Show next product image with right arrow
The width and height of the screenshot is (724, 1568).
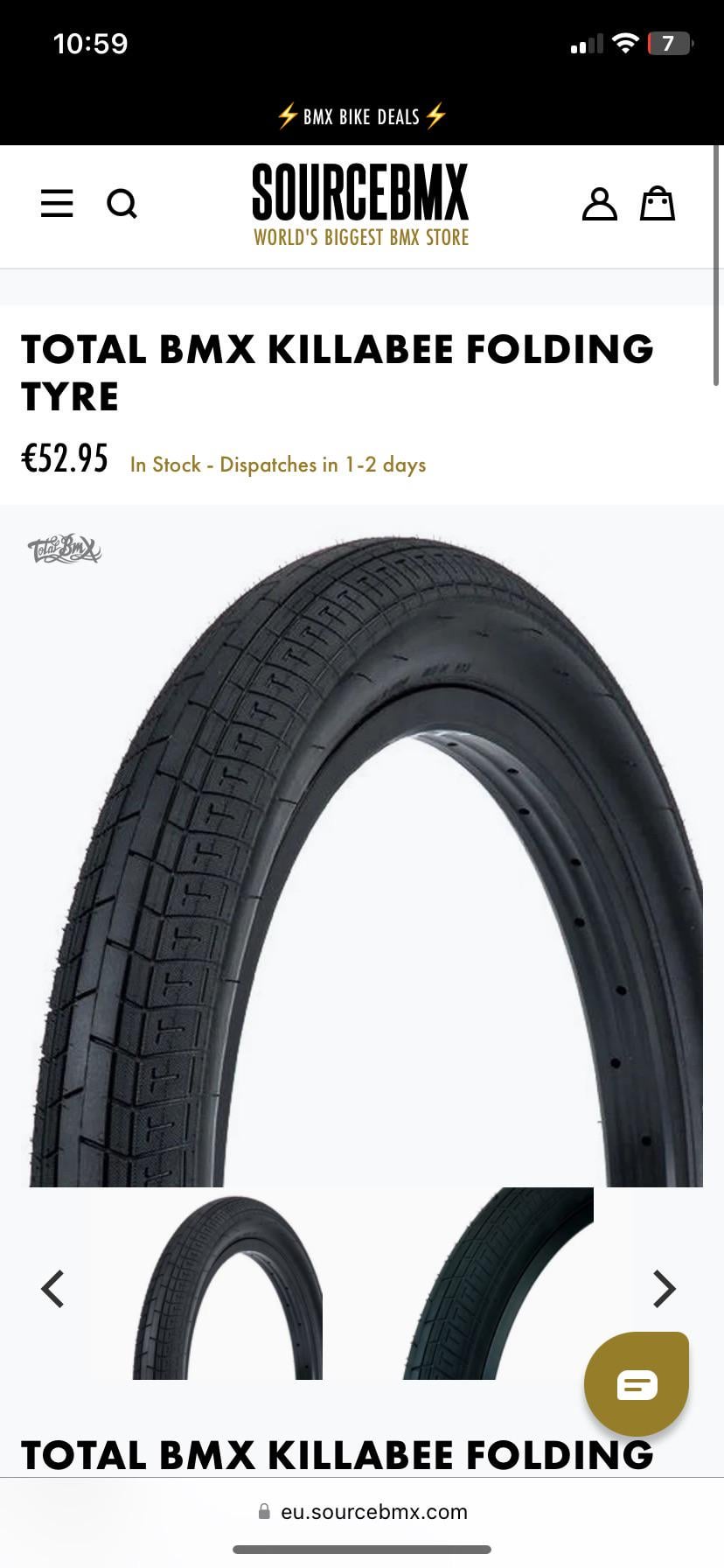pyautogui.click(x=665, y=1288)
